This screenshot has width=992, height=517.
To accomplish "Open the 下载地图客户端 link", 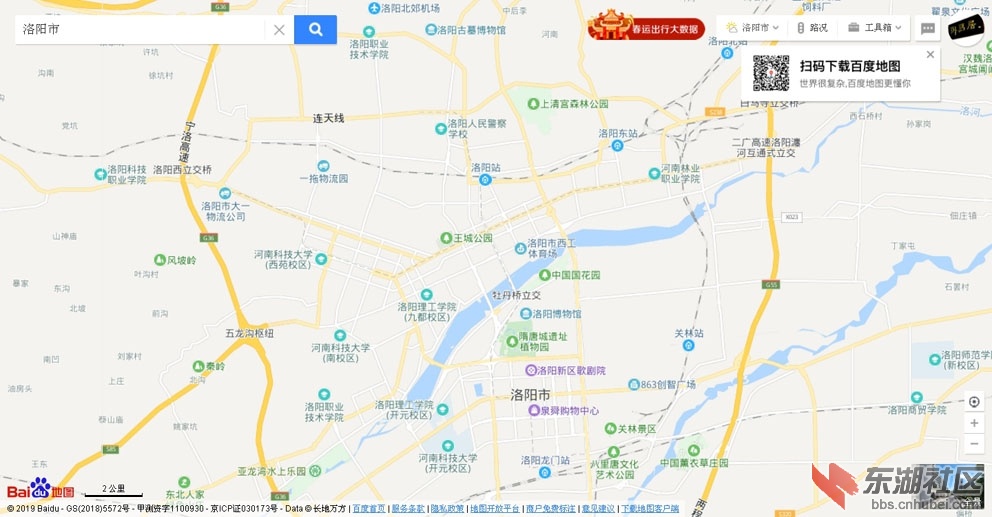I will (x=650, y=509).
